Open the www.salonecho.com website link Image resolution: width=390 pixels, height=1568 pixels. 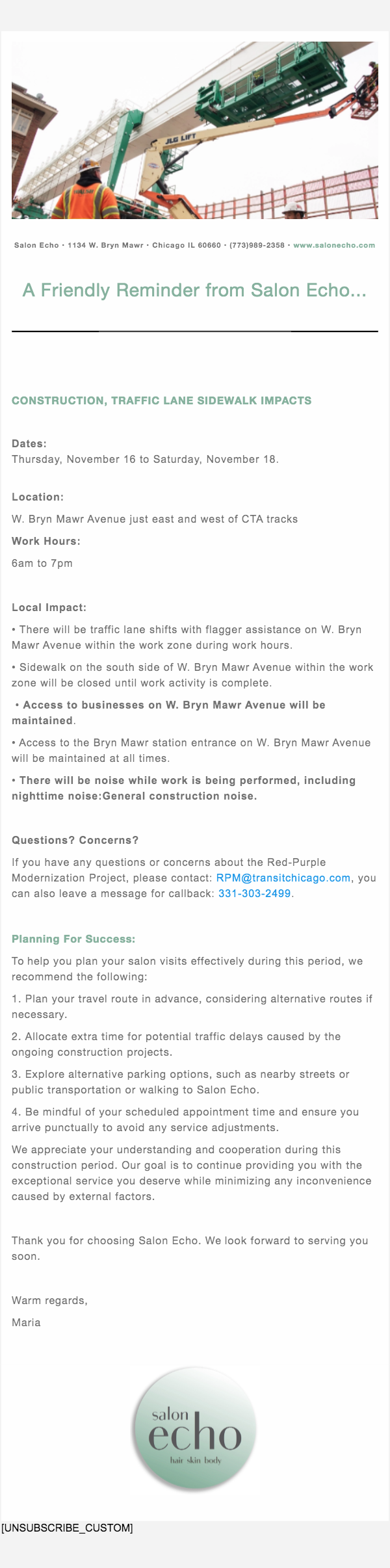334,245
